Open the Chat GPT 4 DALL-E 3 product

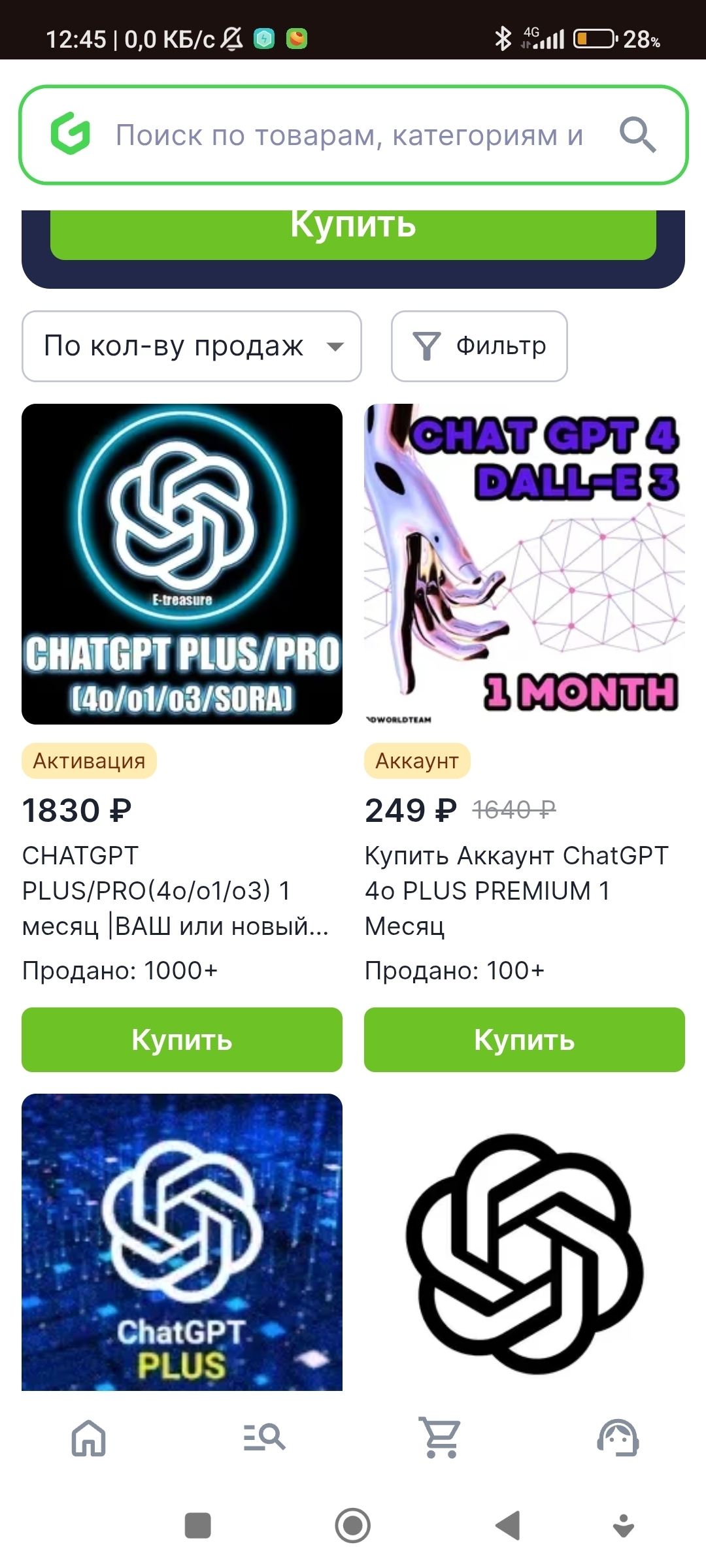(524, 564)
